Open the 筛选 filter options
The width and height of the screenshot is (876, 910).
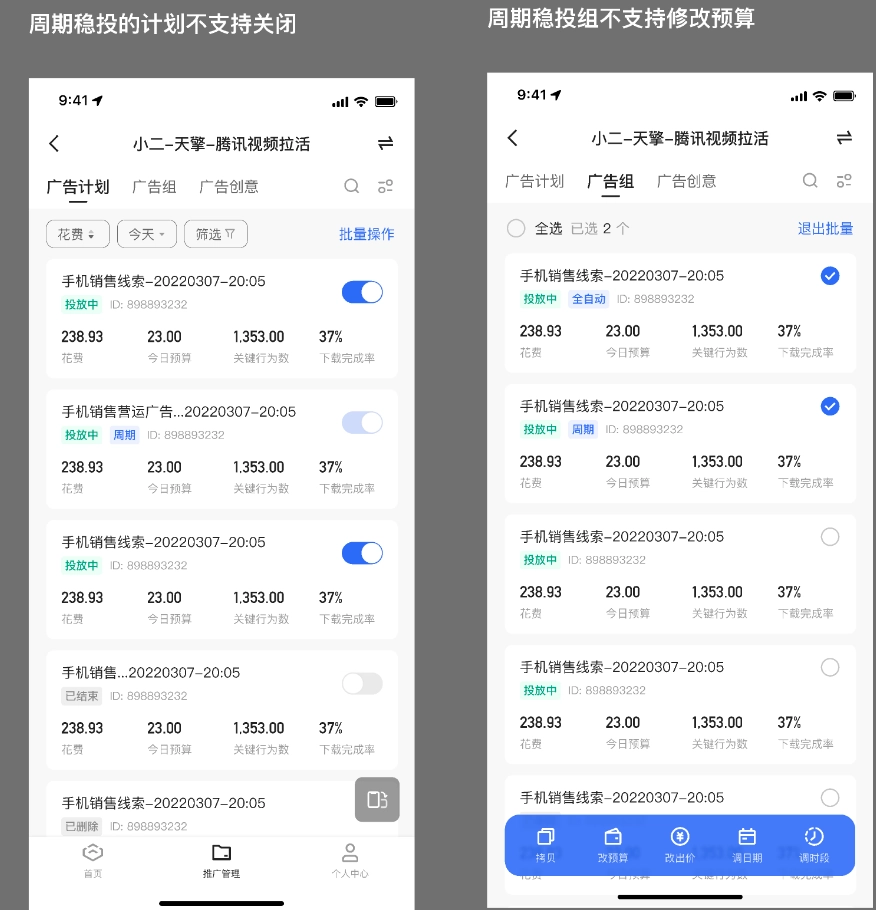pyautogui.click(x=213, y=233)
